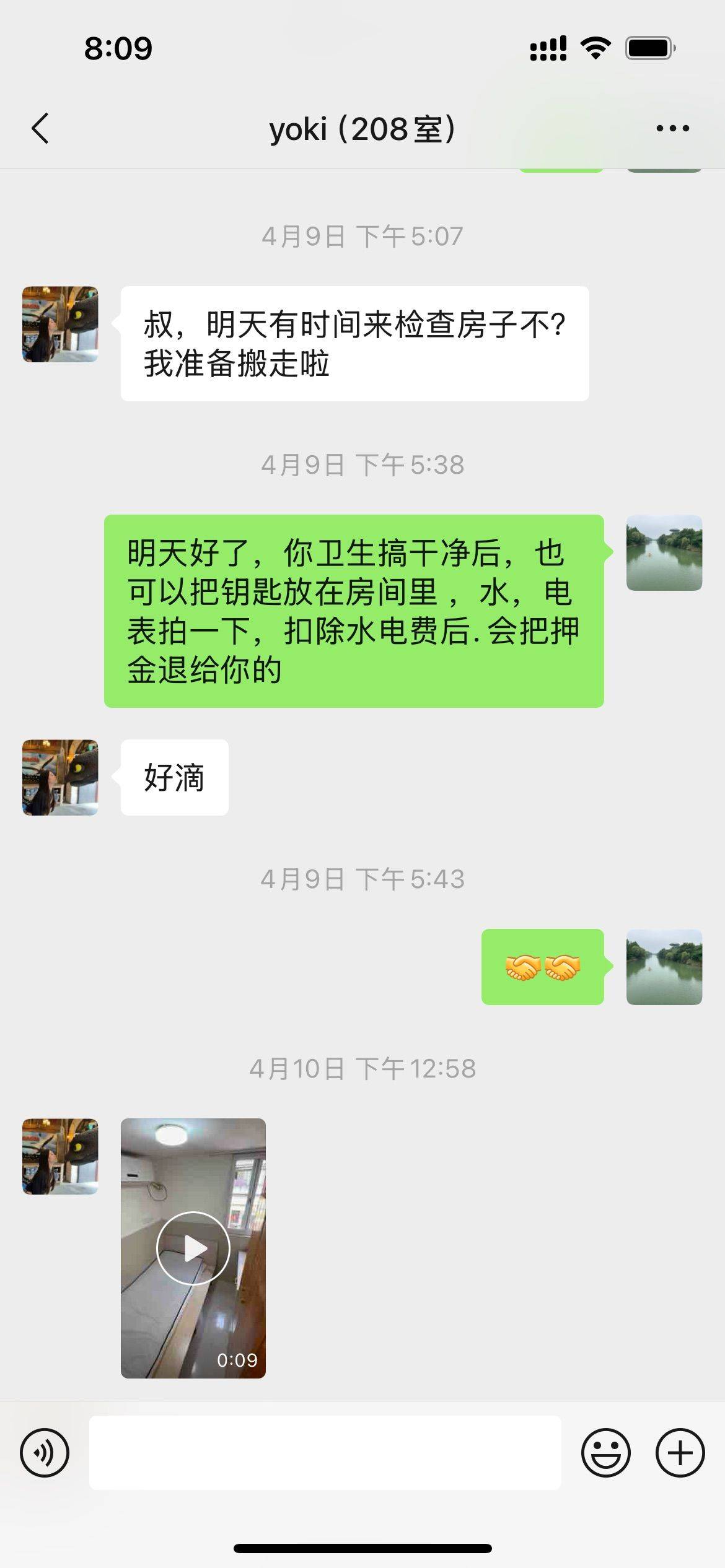This screenshot has width=725, height=1568.
Task: Open my profile via the handshake message avatar
Action: coord(664,967)
